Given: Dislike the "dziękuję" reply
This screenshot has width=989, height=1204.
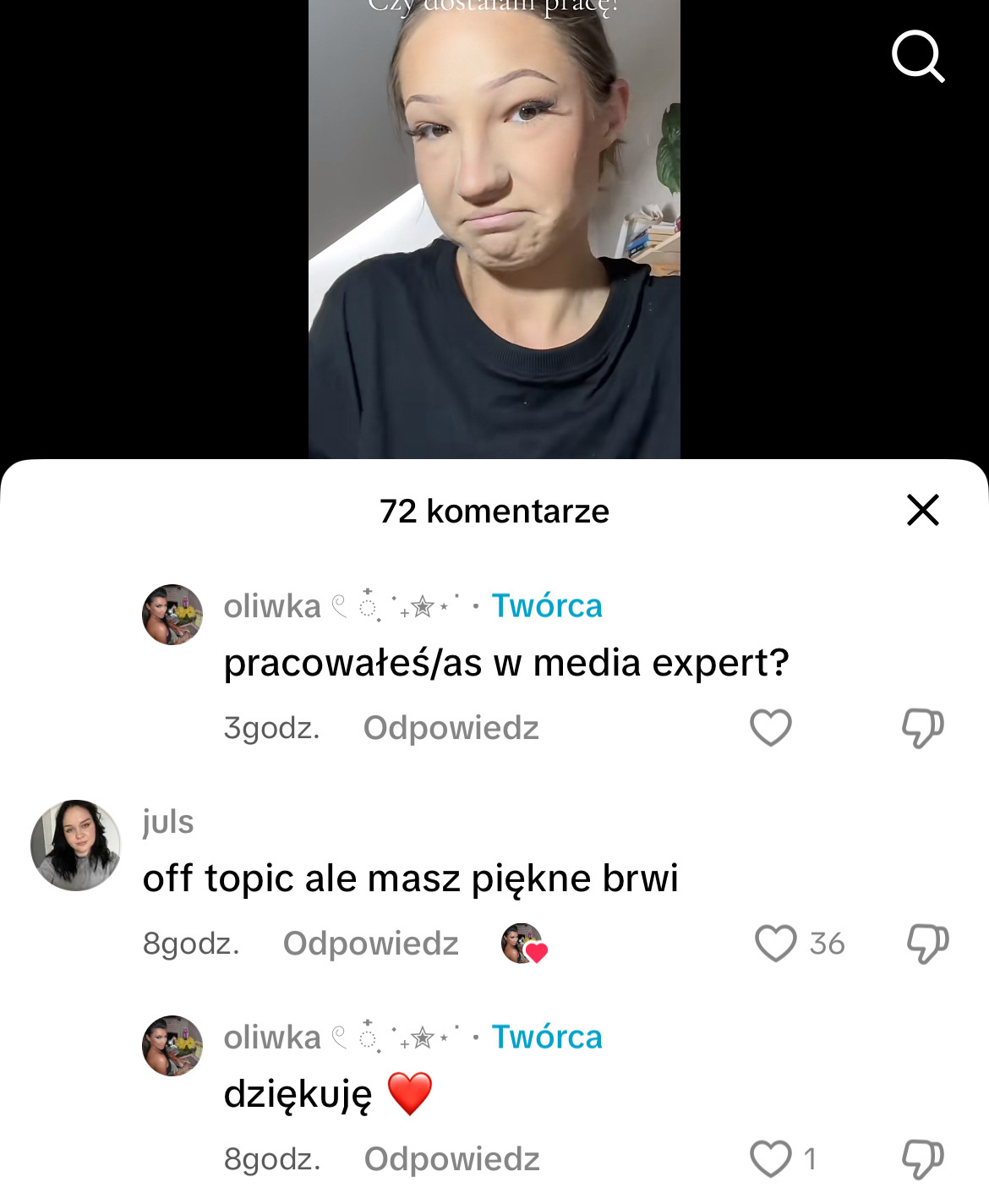Looking at the screenshot, I should coord(922,1158).
